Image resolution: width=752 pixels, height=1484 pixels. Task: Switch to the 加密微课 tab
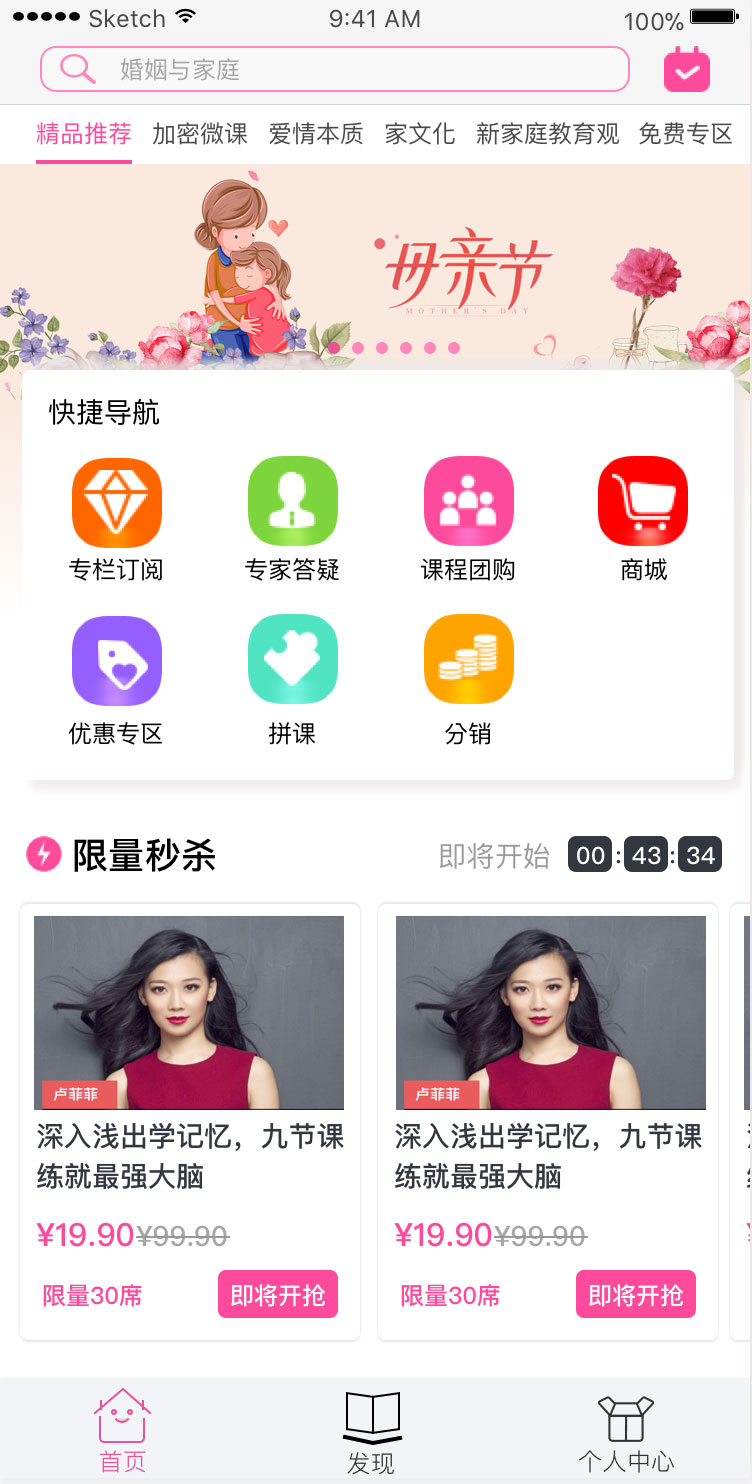pyautogui.click(x=200, y=134)
